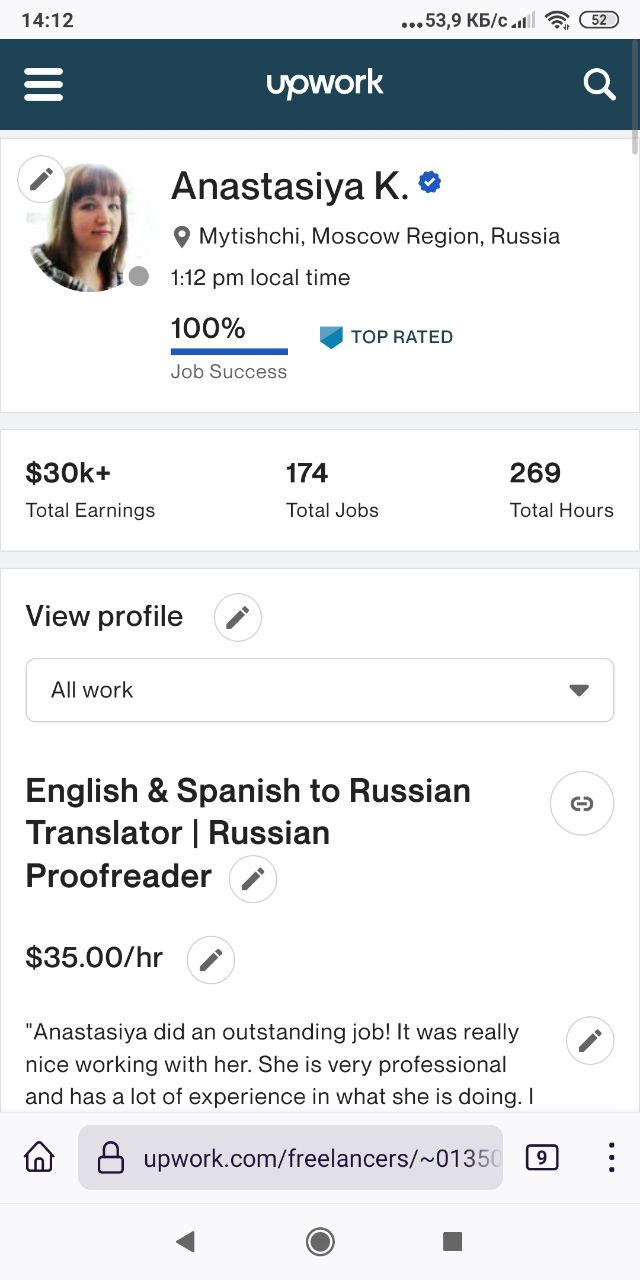
Task: Expand the All work dropdown
Action: click(320, 690)
